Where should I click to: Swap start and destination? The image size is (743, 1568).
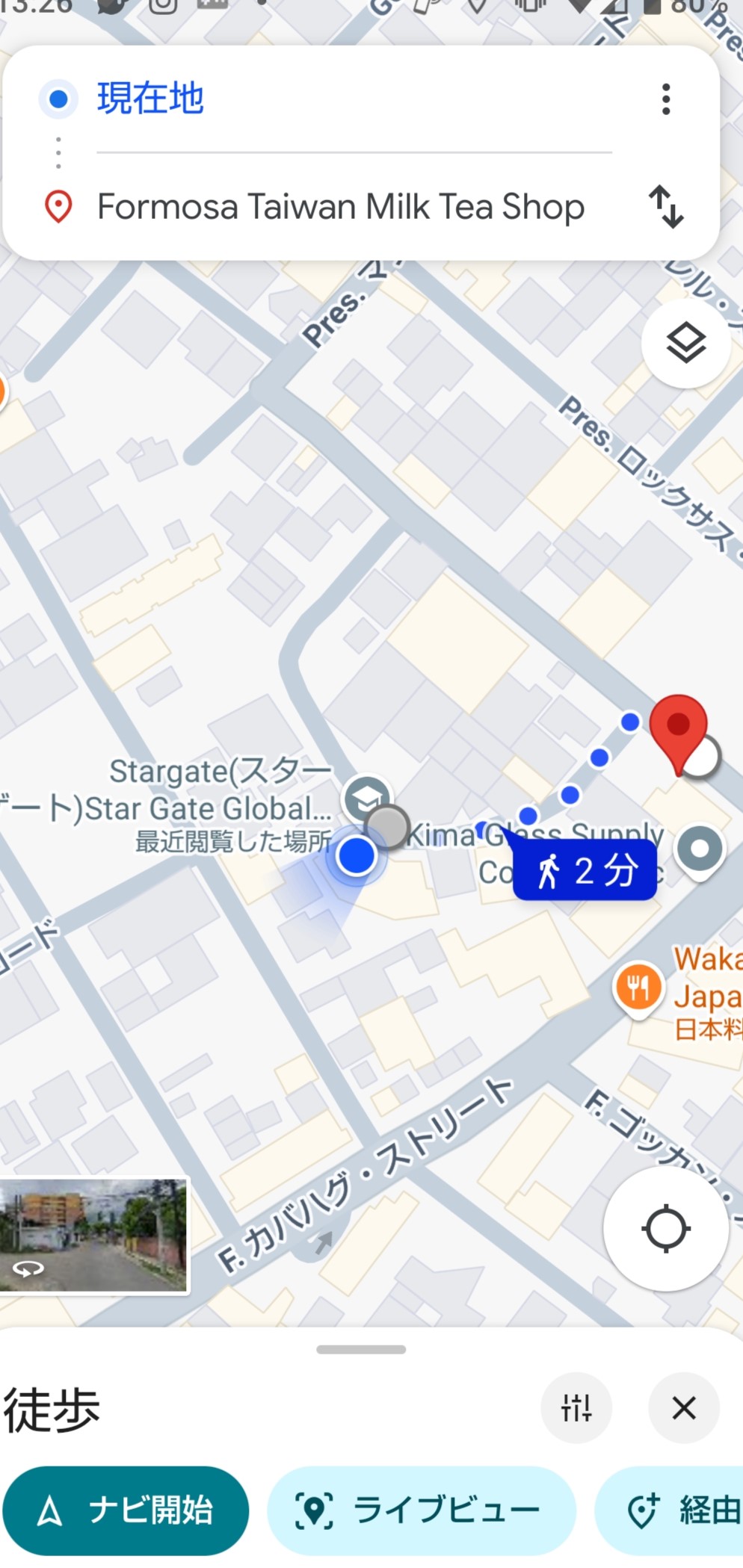665,207
